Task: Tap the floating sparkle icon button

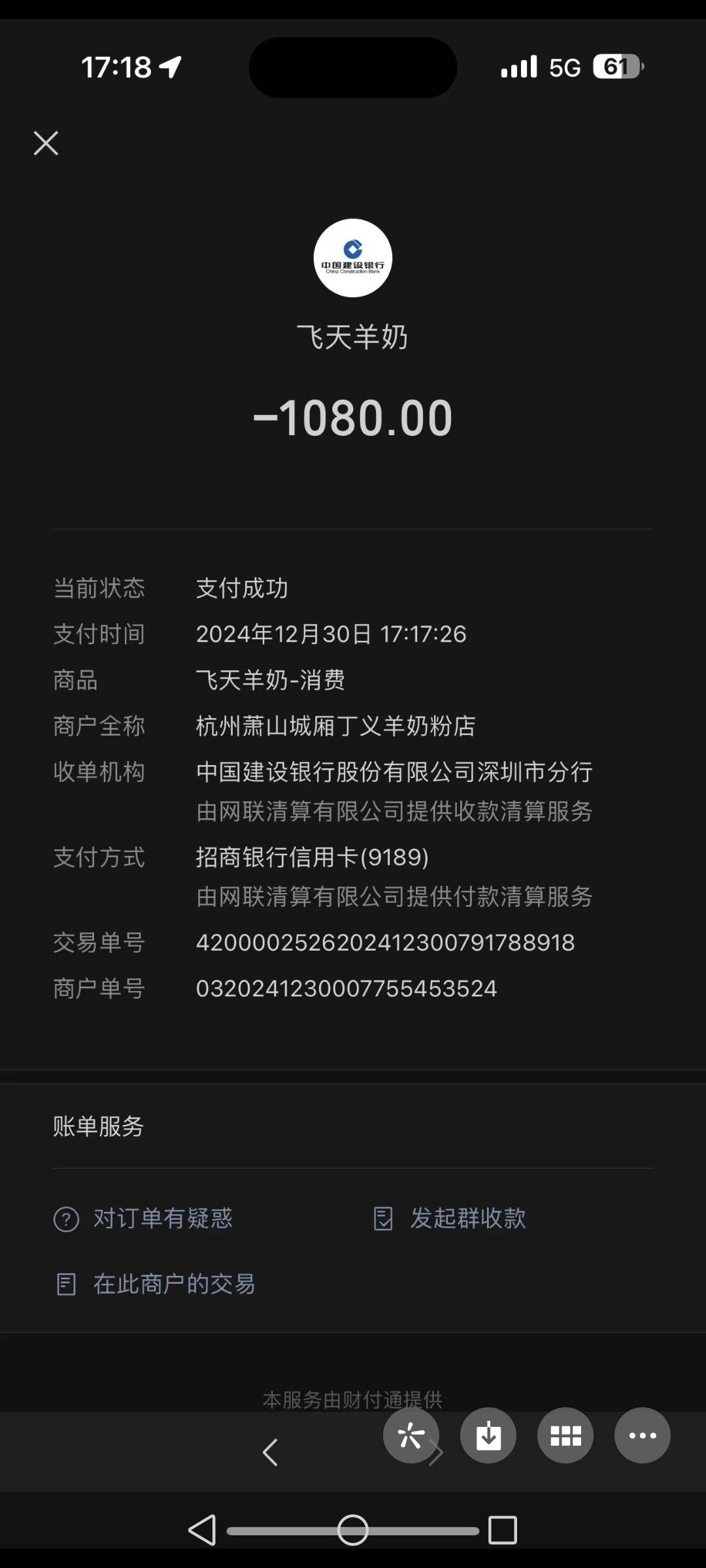Action: [411, 1435]
